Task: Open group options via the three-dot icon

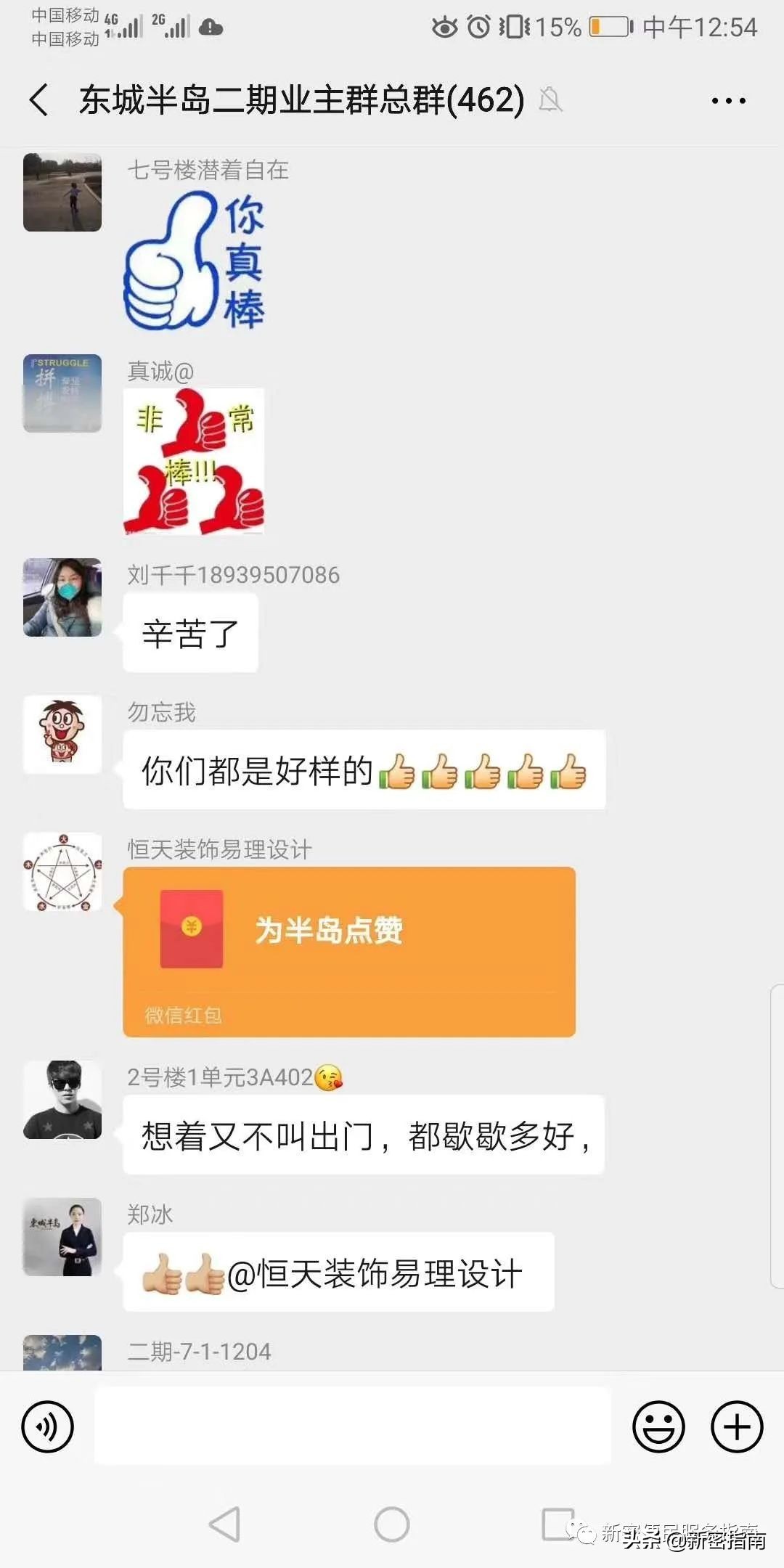Action: point(727,100)
